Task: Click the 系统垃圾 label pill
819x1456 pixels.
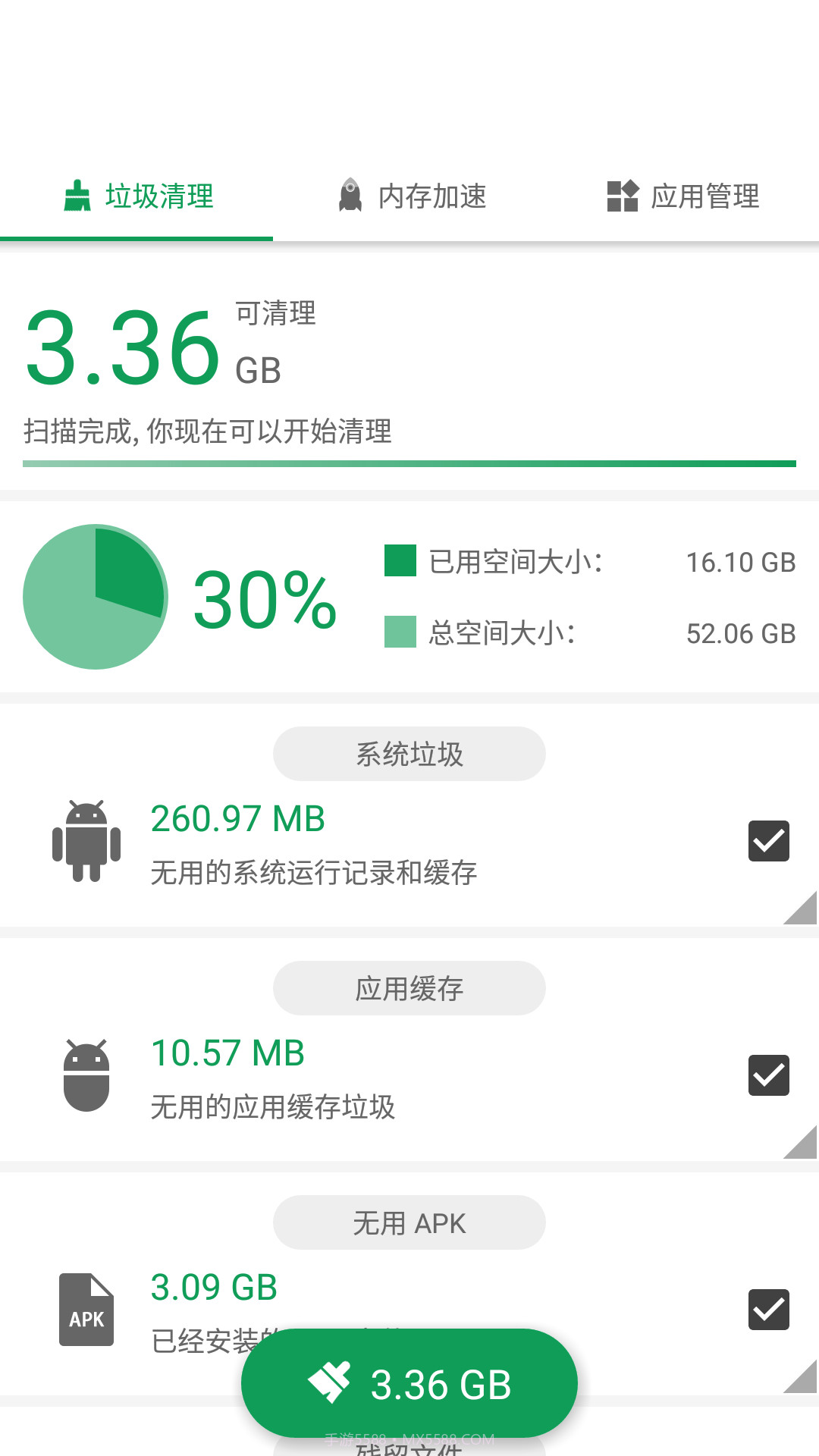Action: pos(409,753)
